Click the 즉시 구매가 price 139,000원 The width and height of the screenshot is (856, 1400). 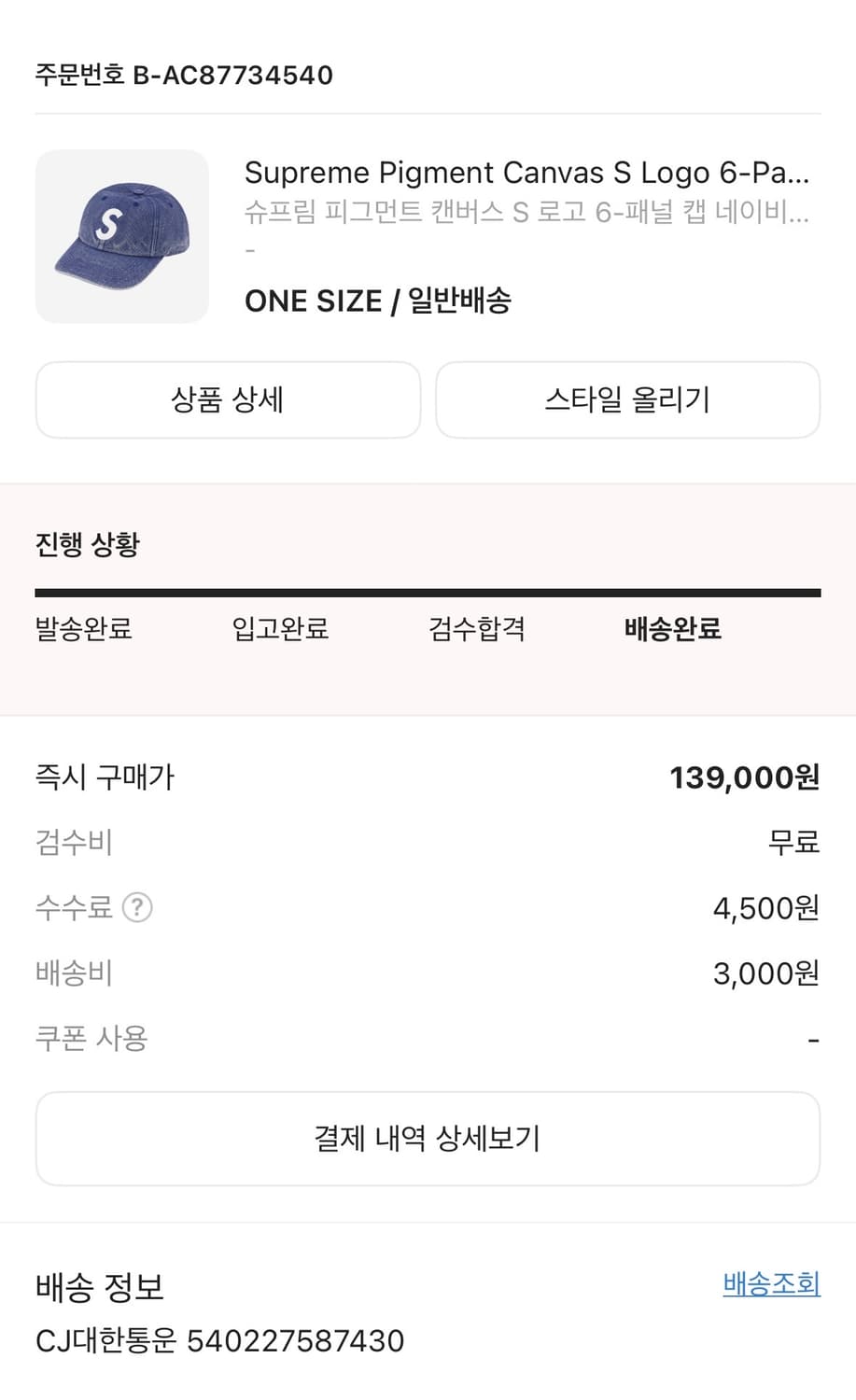pos(745,776)
